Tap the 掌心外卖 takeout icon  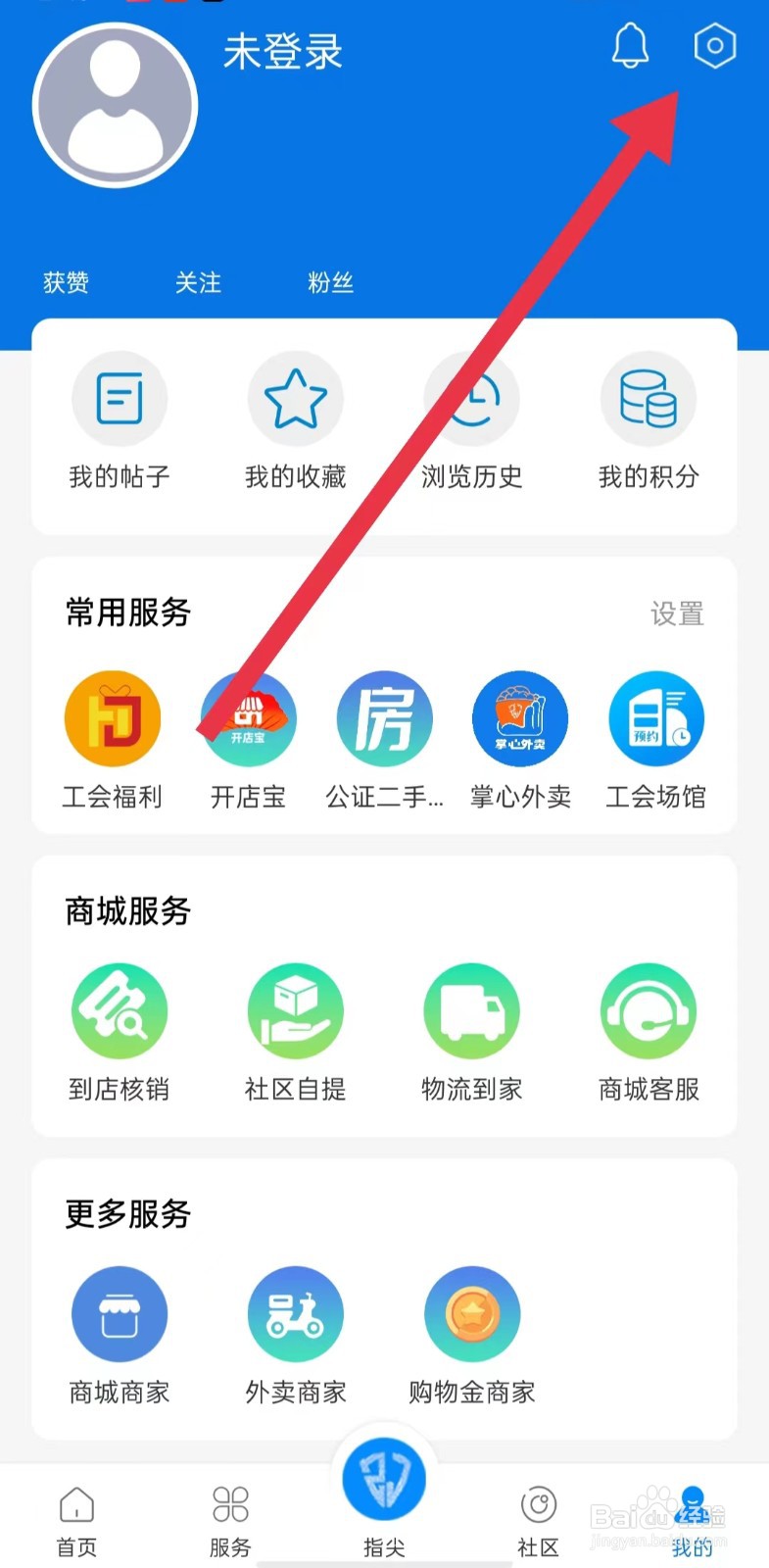point(520,717)
